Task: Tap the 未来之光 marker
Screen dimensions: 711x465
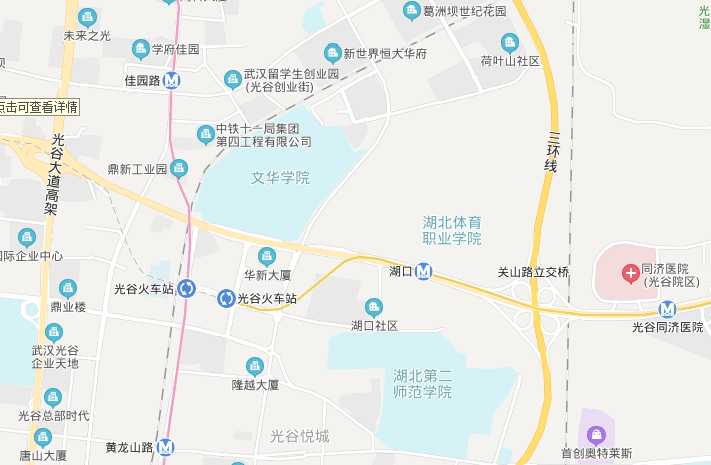Action: coord(87,17)
